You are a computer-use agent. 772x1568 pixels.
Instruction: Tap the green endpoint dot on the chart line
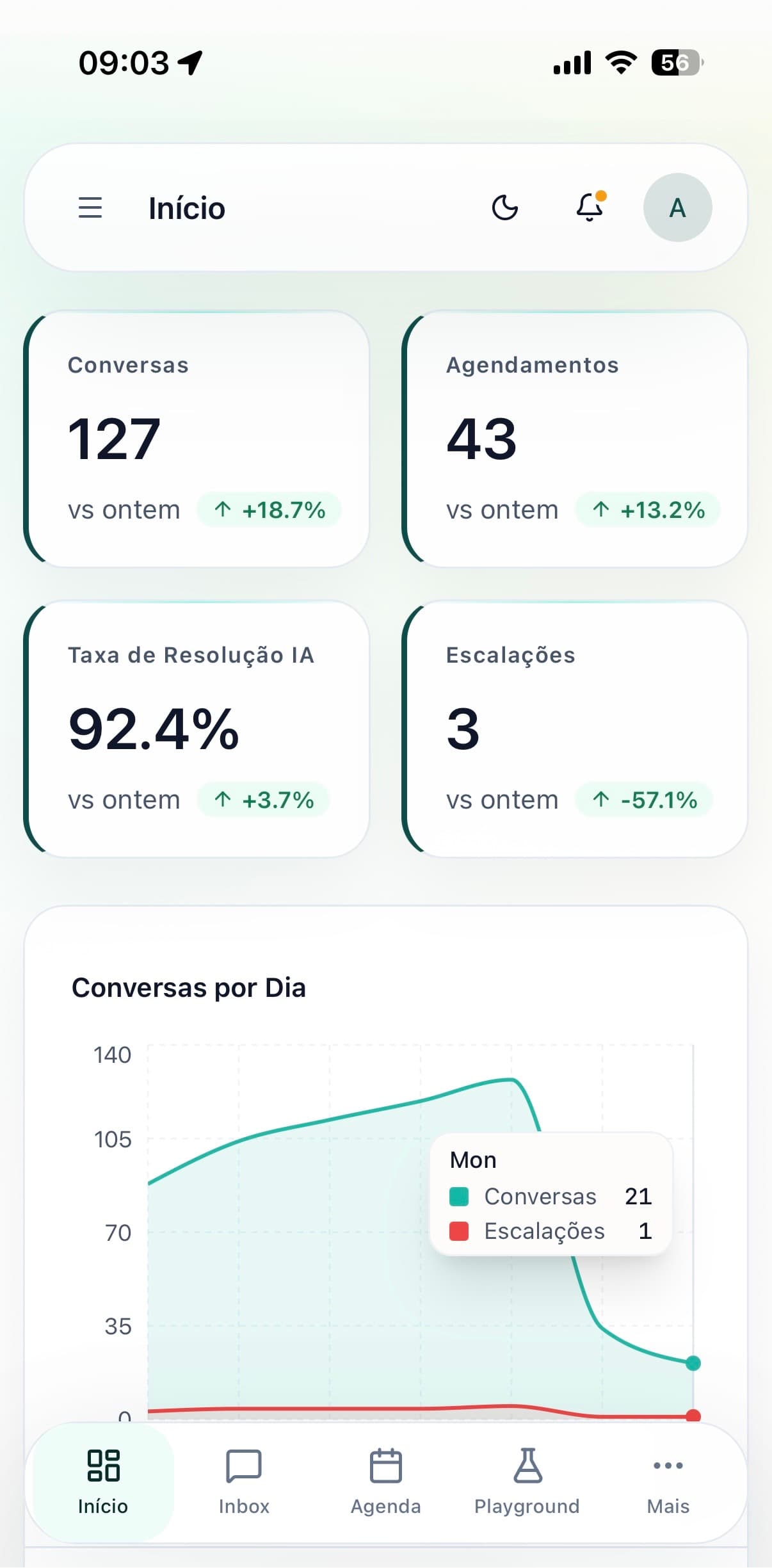point(694,1362)
